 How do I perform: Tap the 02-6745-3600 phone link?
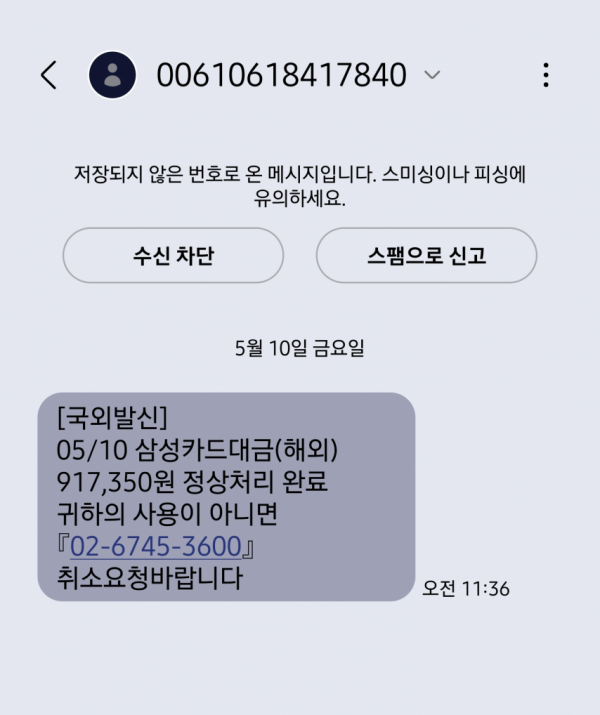[156, 547]
